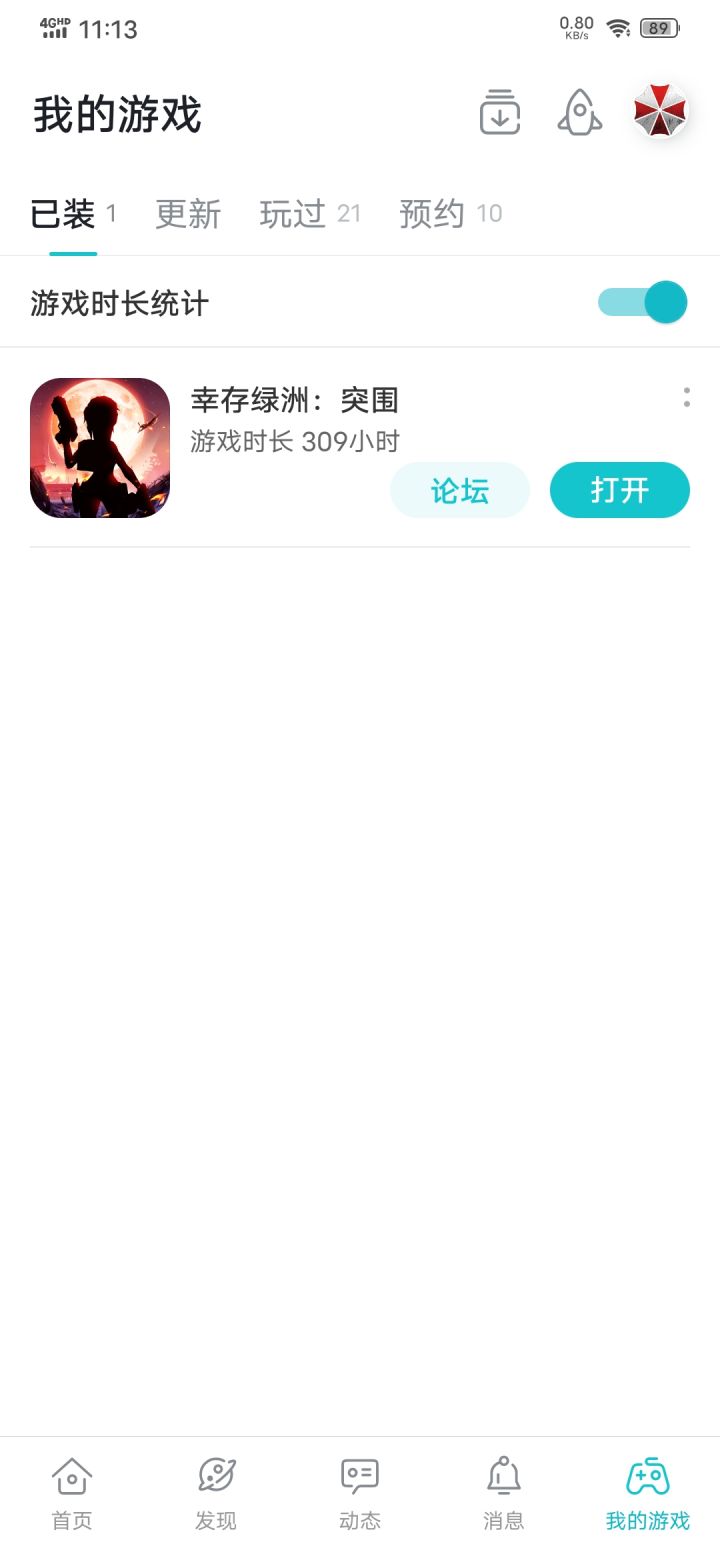
Task: Select the 我的游戏 gamepad icon
Action: pos(648,1490)
